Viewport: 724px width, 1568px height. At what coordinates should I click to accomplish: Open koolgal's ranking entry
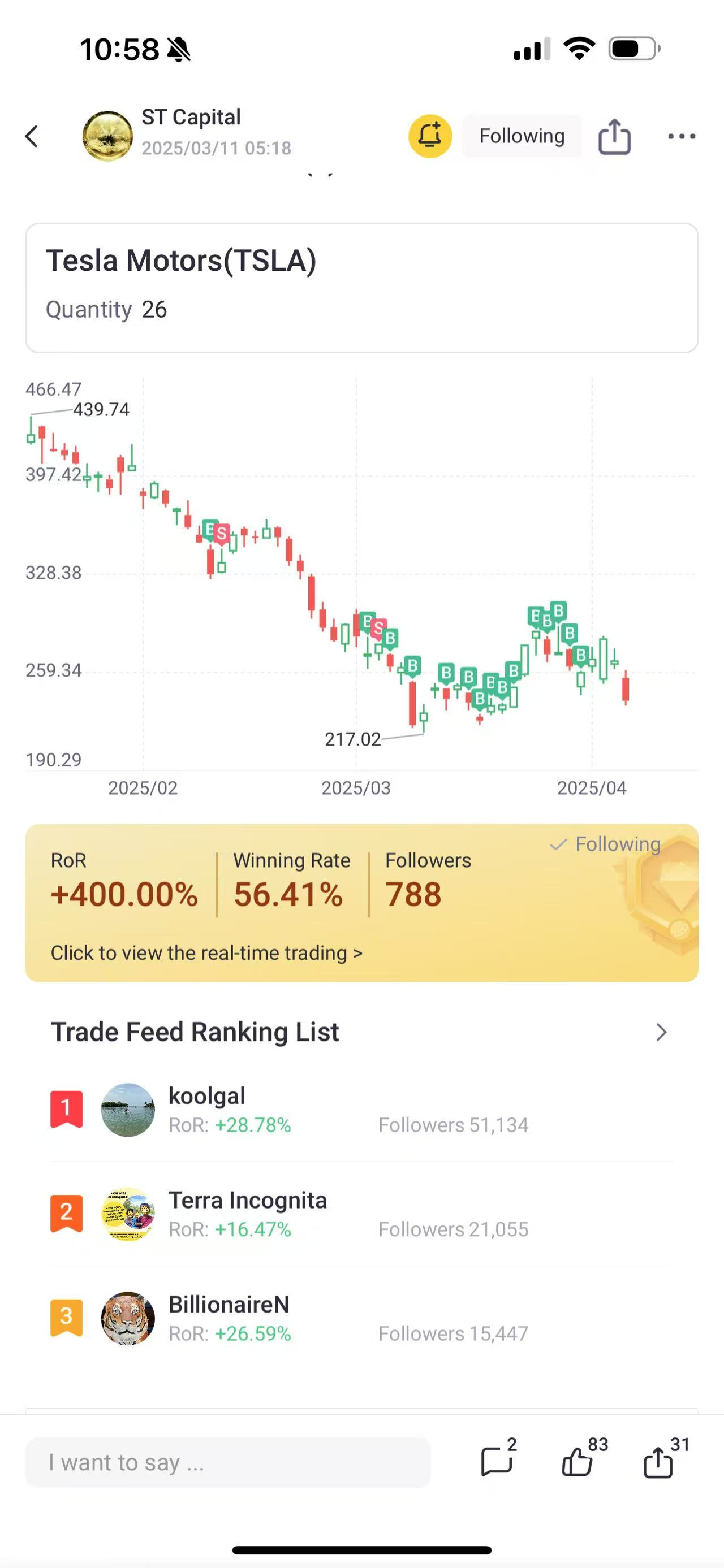click(x=361, y=1110)
